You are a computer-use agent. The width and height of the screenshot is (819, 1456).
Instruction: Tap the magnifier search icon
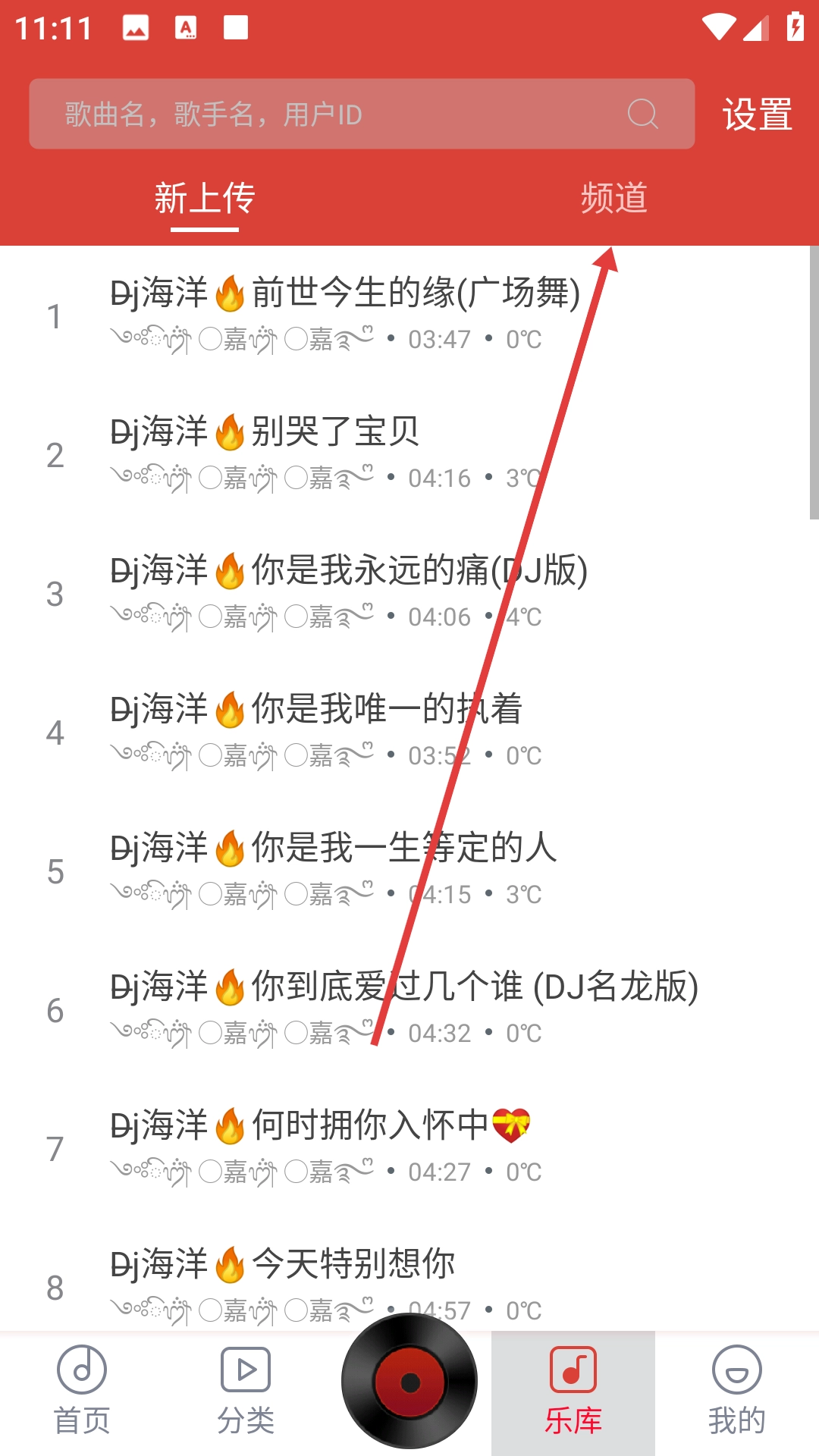point(642,115)
